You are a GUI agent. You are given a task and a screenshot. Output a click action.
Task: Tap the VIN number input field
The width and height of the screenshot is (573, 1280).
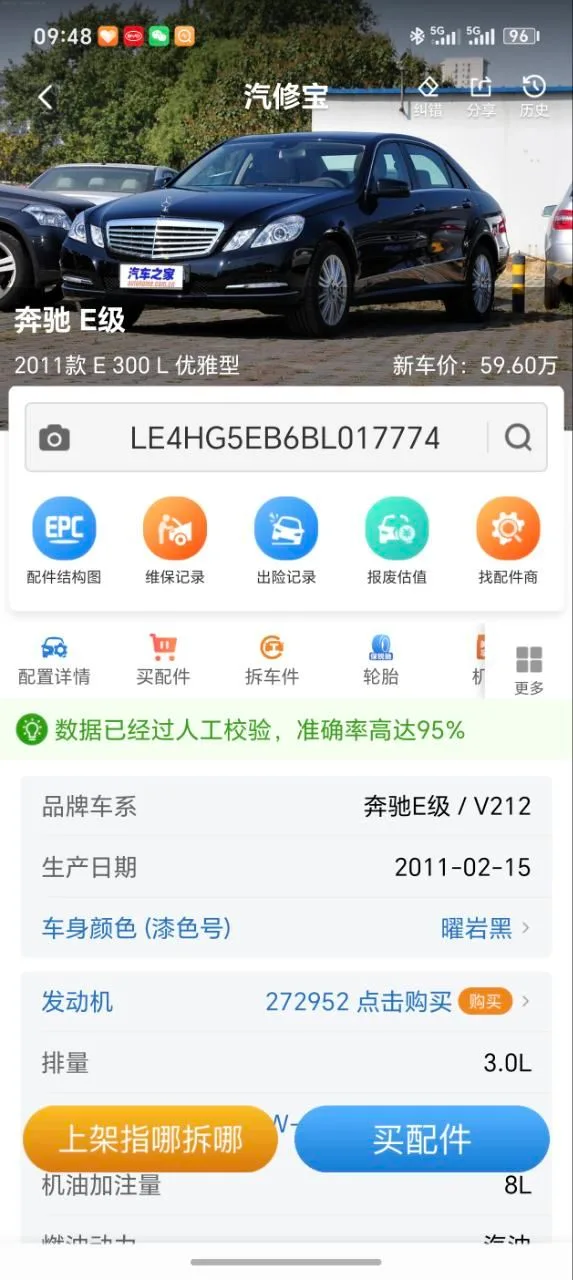(285, 438)
